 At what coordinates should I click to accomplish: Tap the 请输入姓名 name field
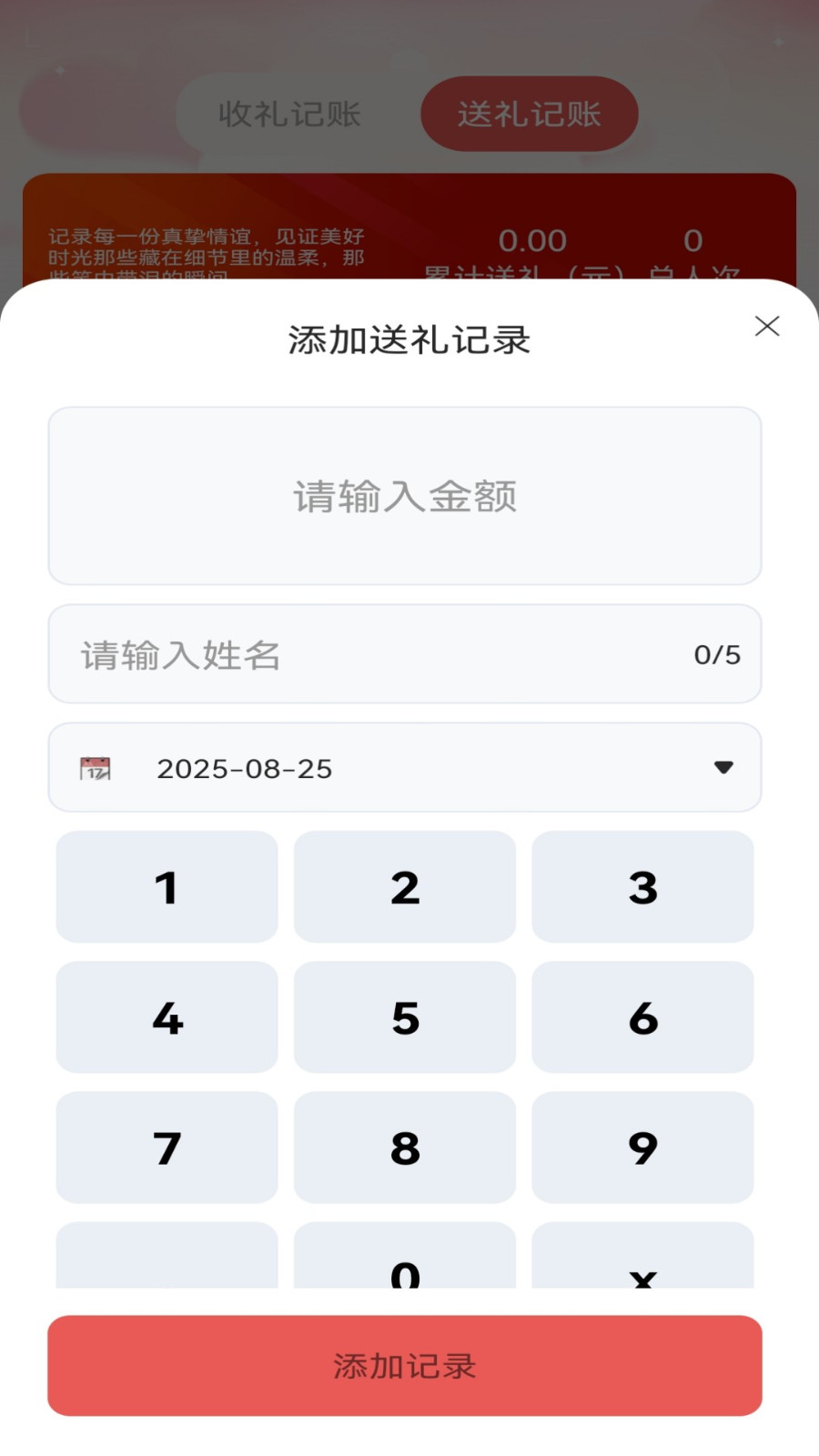(382, 654)
